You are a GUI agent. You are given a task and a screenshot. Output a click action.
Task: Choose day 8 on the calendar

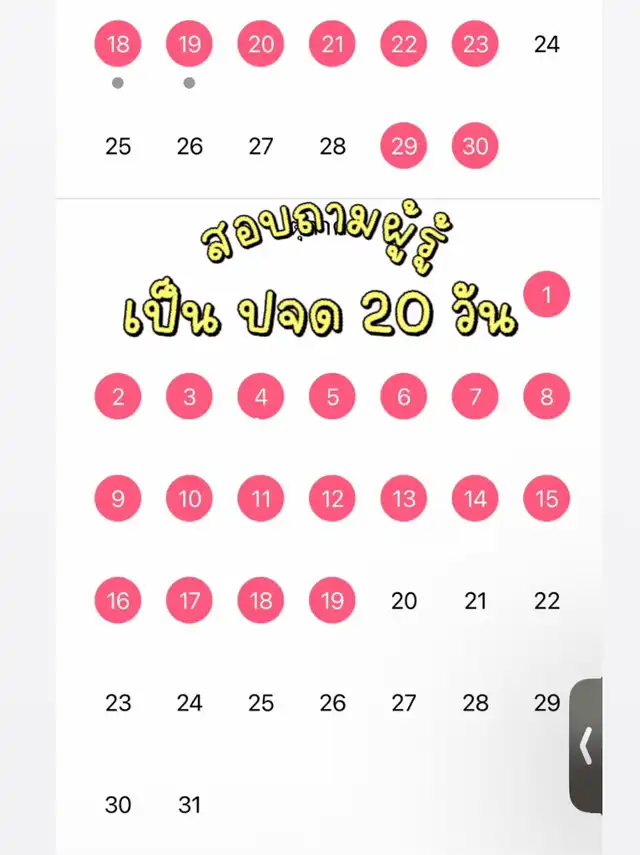546,396
